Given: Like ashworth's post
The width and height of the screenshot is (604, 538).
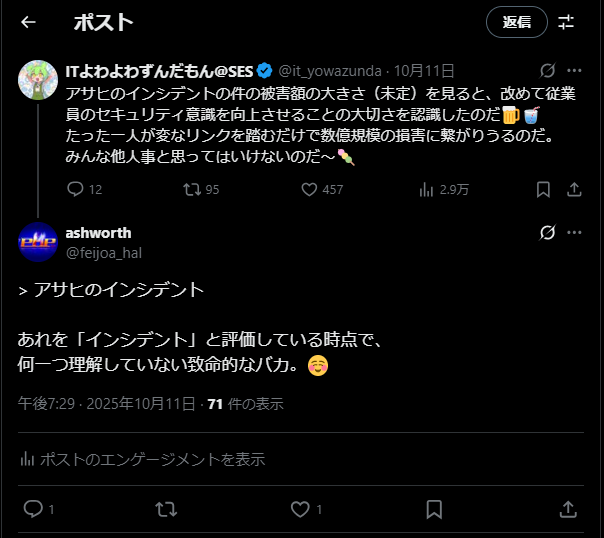Looking at the screenshot, I should 300,509.
